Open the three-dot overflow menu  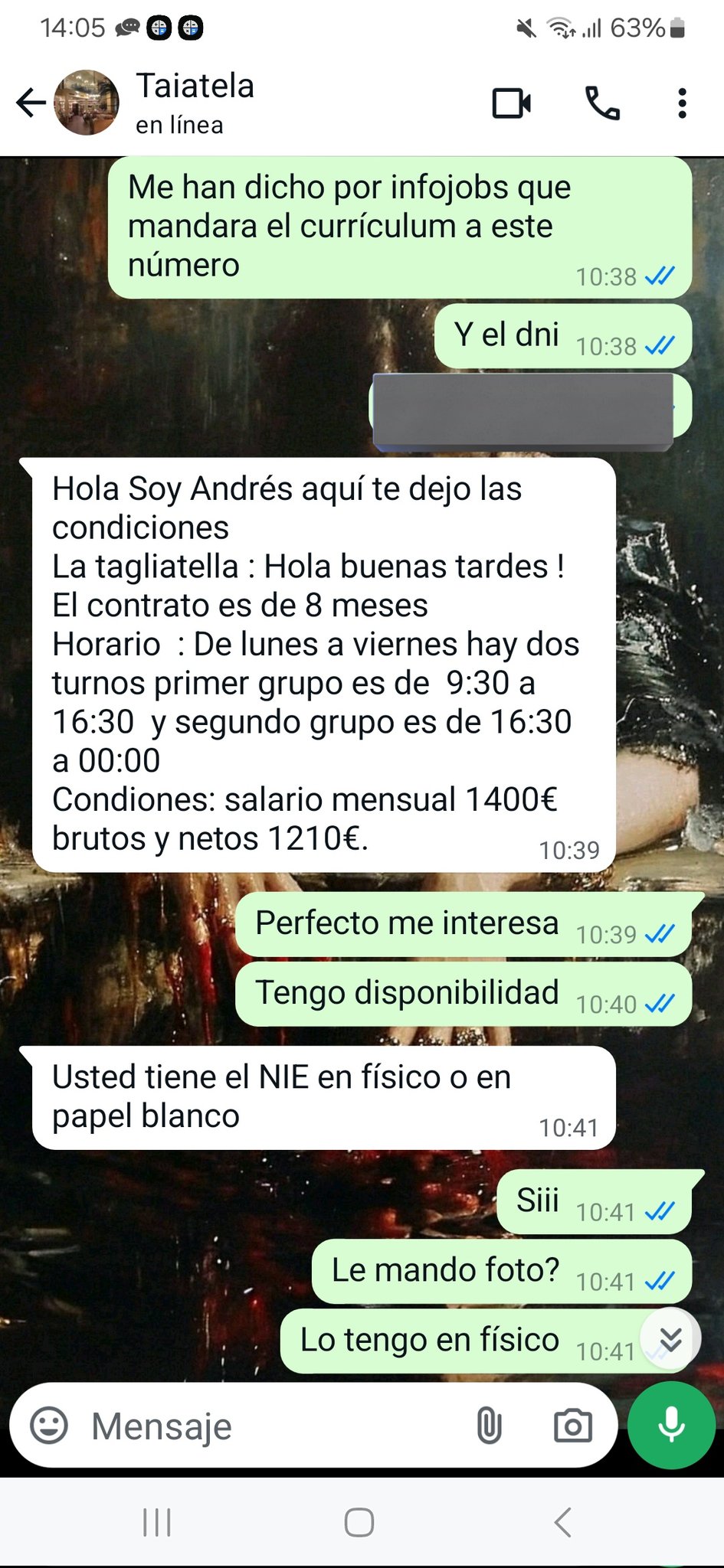(x=682, y=103)
